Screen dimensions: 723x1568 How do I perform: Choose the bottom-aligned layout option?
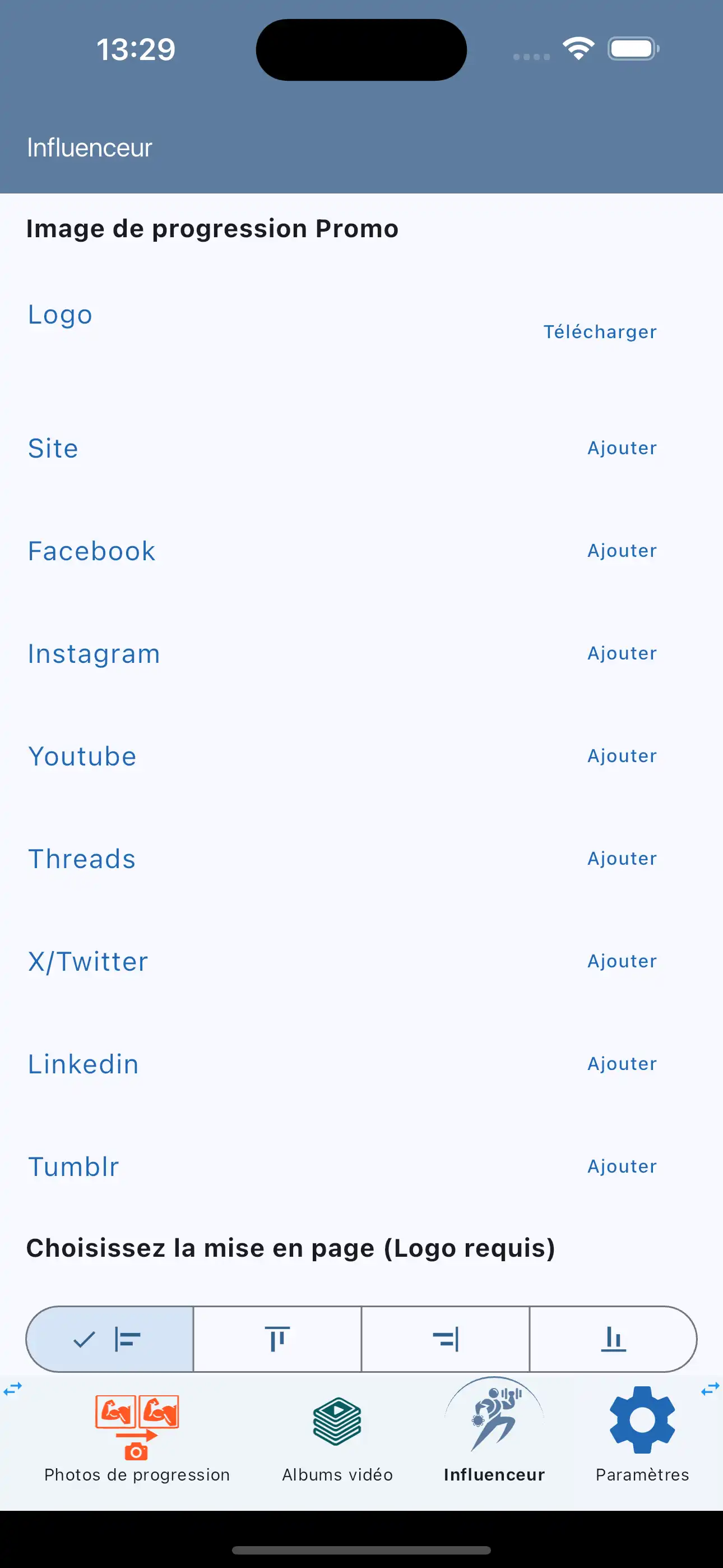click(x=613, y=1339)
